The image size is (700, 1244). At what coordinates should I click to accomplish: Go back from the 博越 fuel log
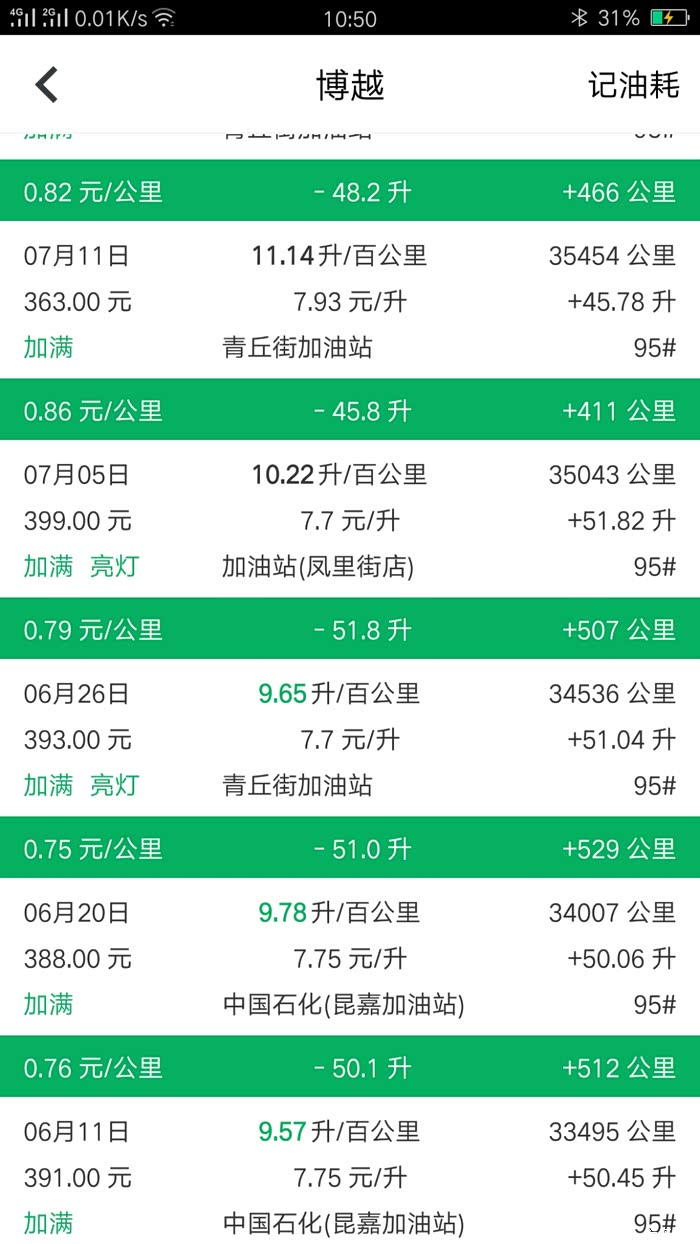coord(47,85)
